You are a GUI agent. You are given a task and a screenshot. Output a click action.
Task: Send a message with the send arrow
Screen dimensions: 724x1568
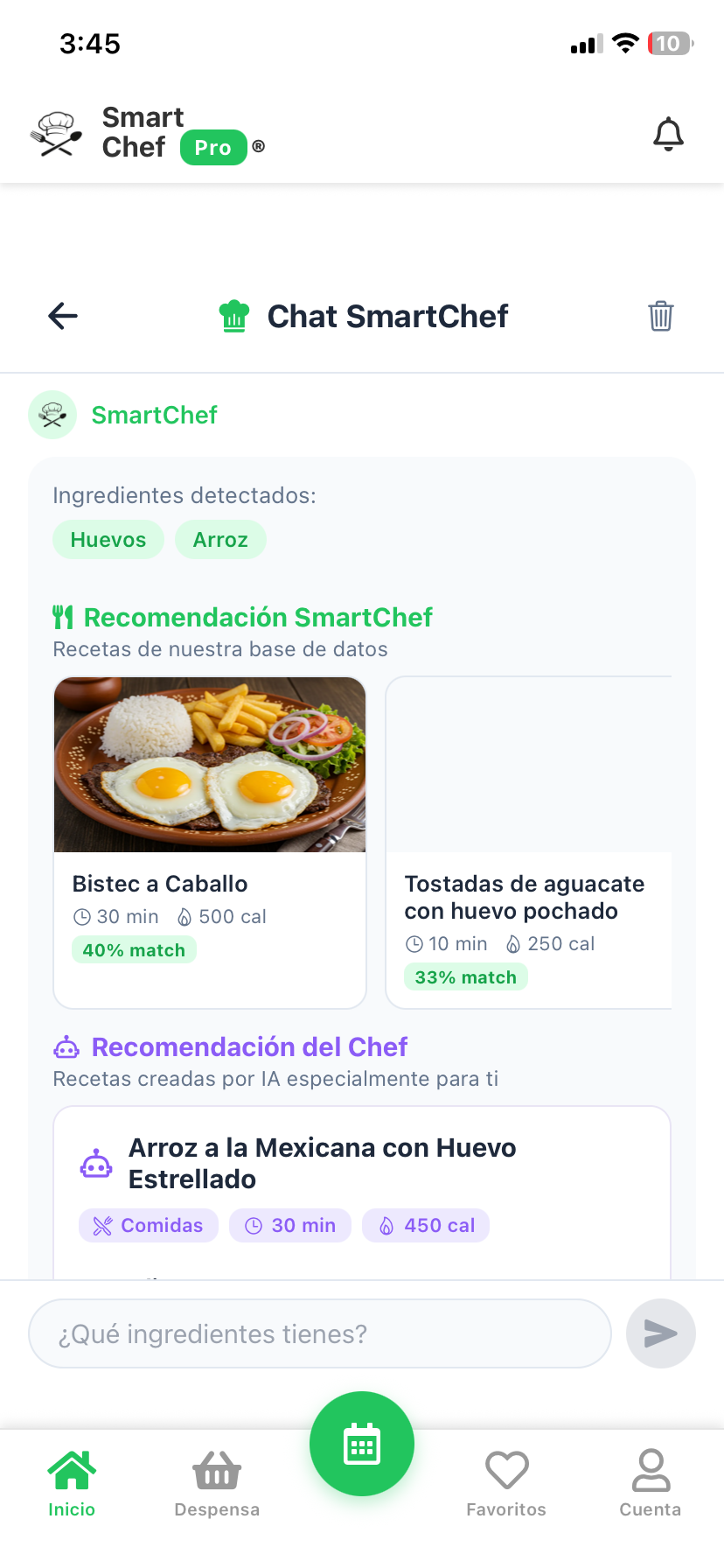point(660,1333)
